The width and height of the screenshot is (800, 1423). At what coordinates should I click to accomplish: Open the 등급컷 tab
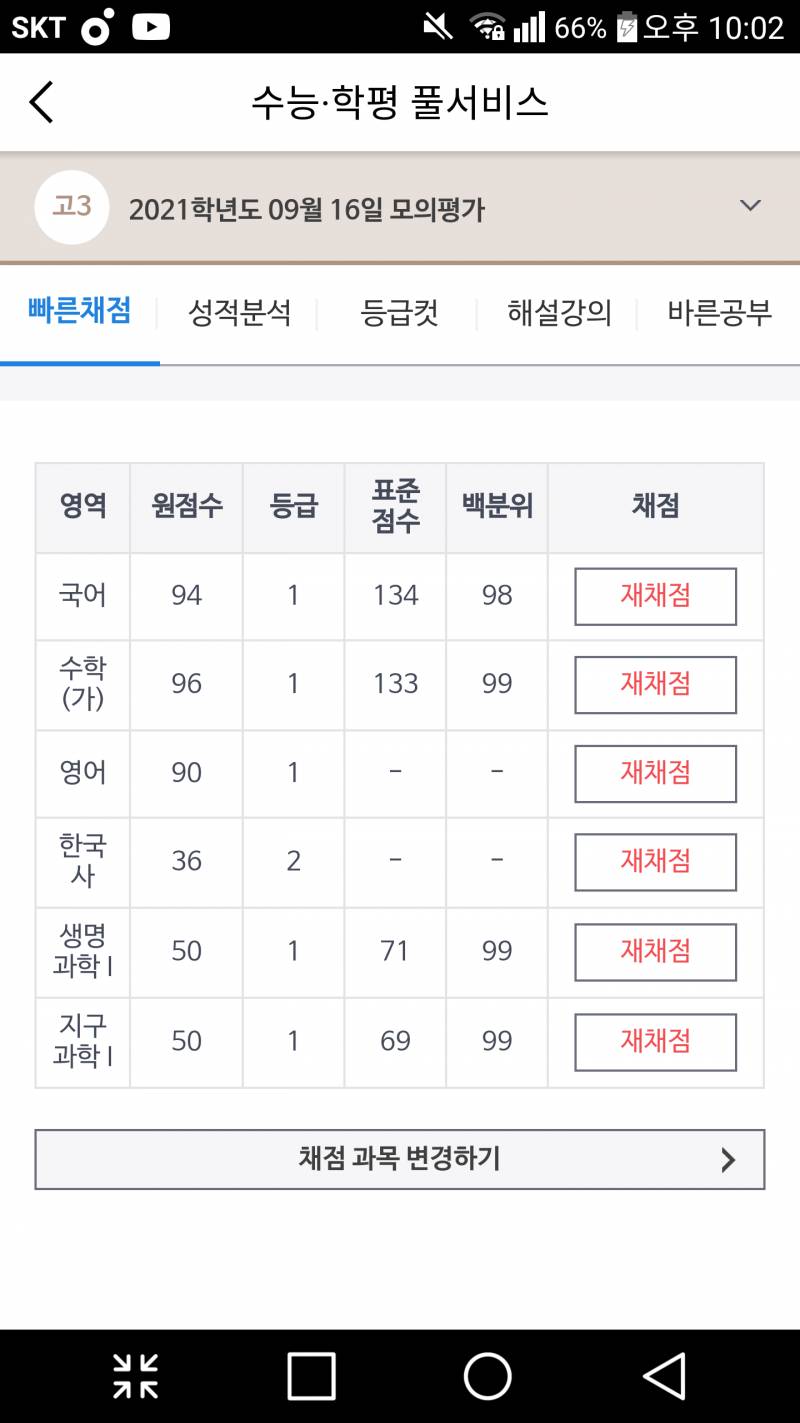(x=396, y=312)
